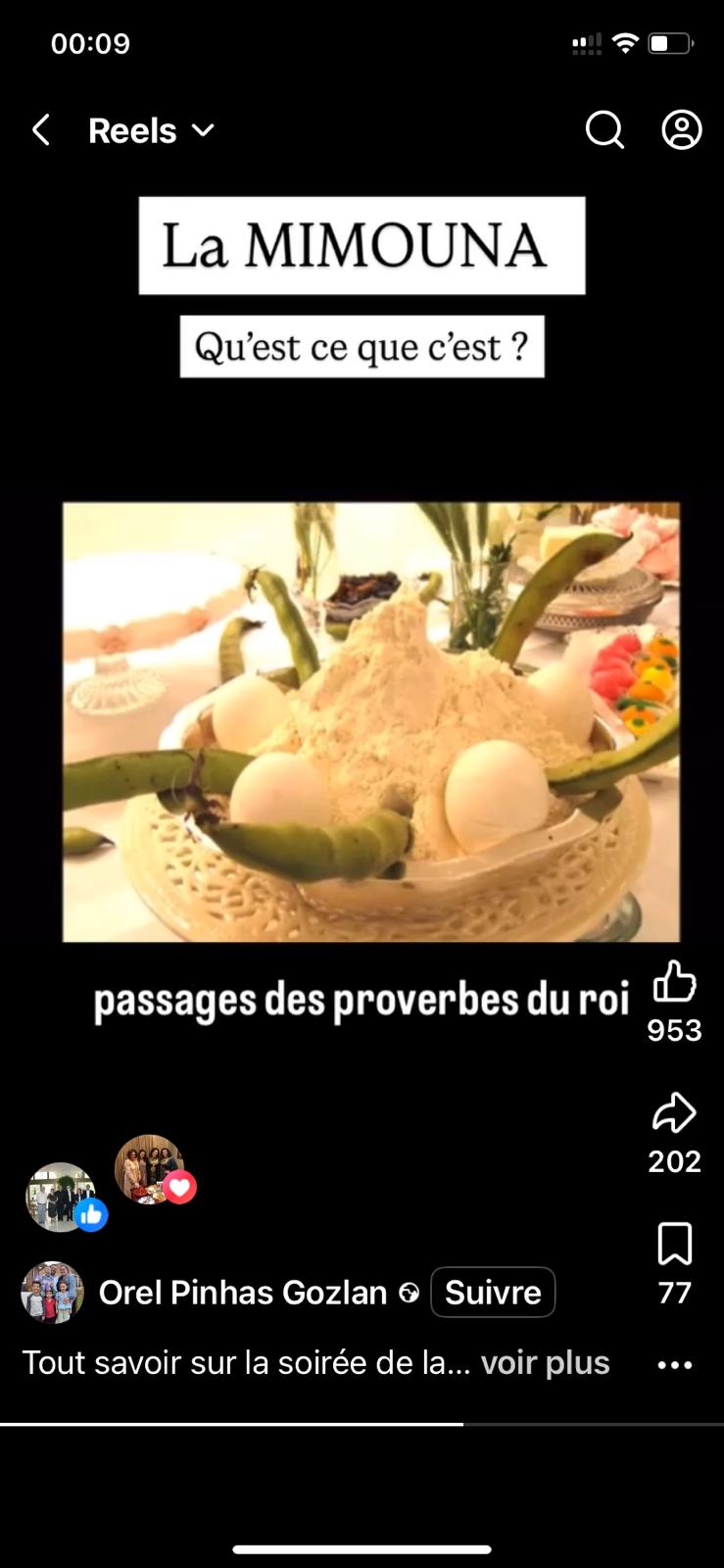Share this reel
The image size is (724, 1568).
[x=674, y=1112]
